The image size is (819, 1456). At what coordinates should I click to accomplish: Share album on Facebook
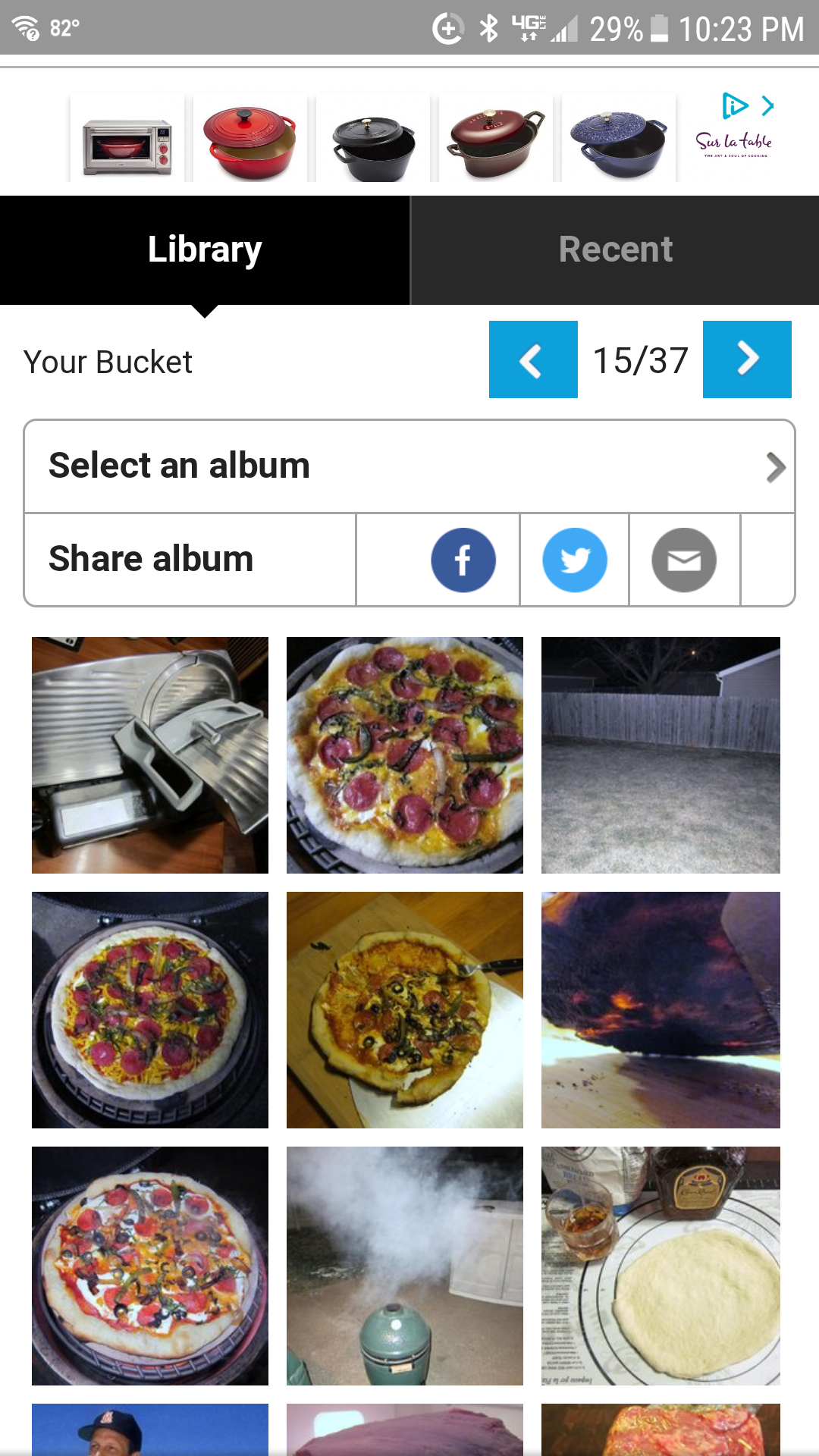pos(463,560)
